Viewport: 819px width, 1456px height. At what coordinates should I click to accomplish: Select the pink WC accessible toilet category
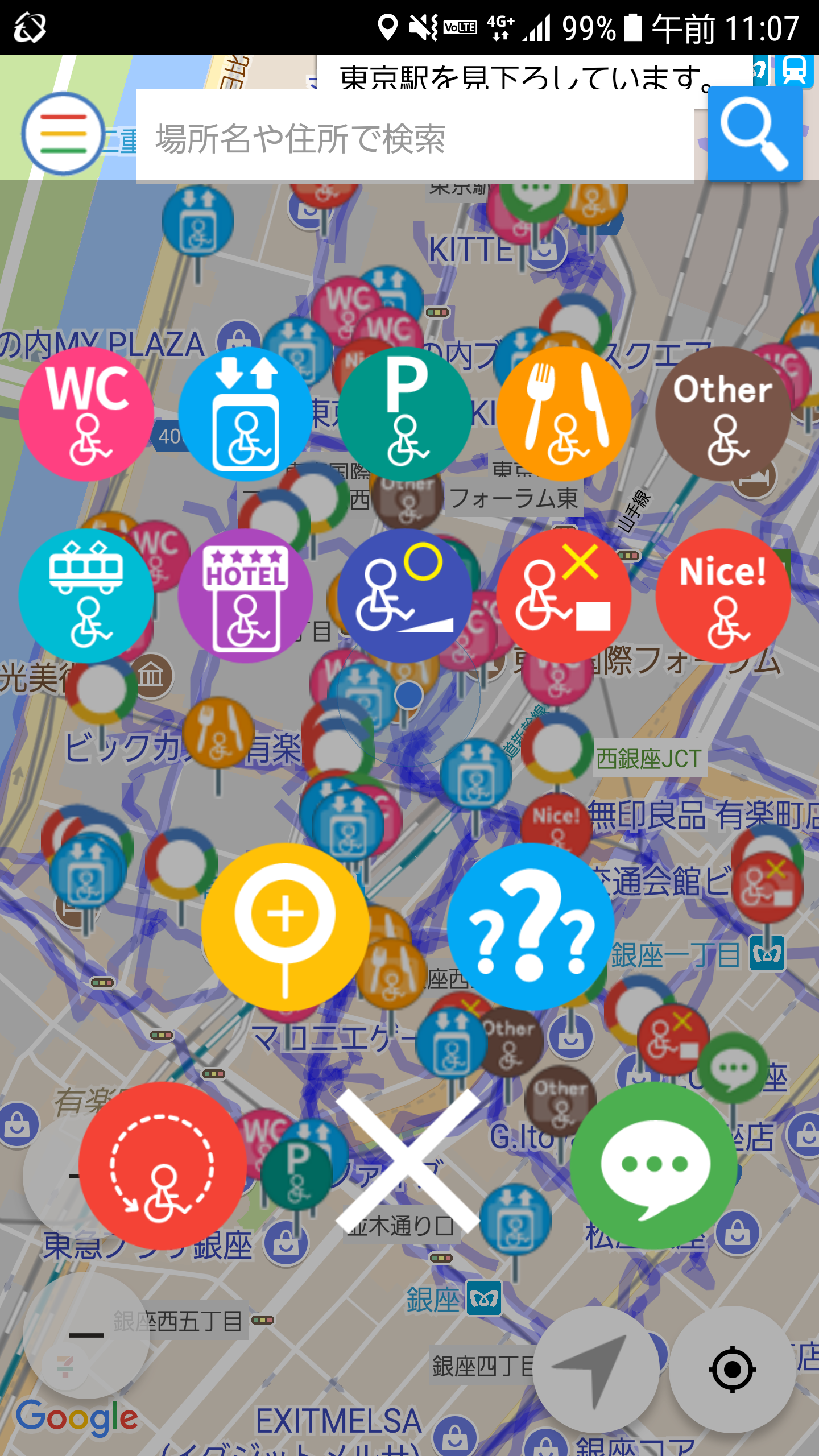pos(86,413)
